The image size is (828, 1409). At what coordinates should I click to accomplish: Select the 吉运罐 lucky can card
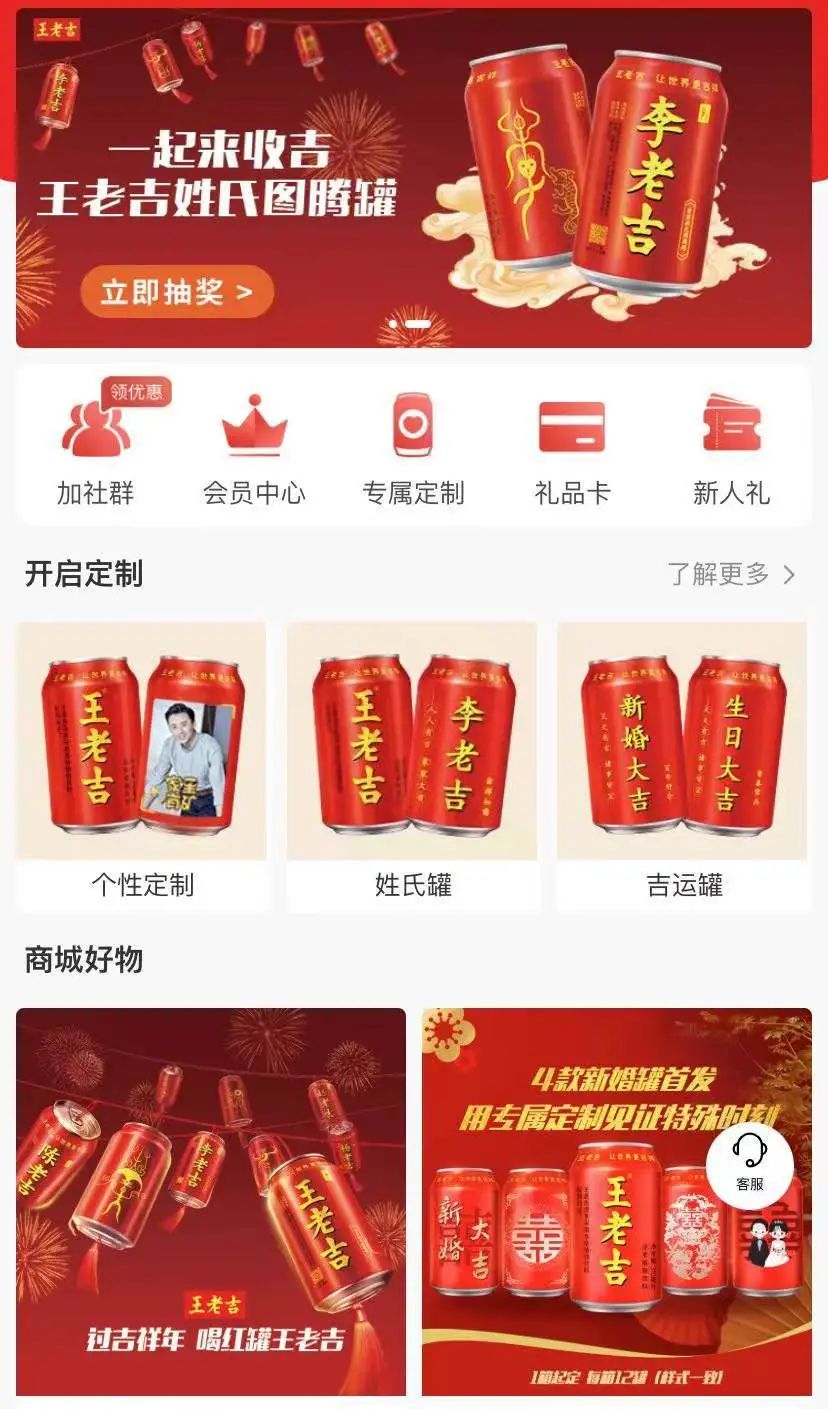tap(683, 766)
